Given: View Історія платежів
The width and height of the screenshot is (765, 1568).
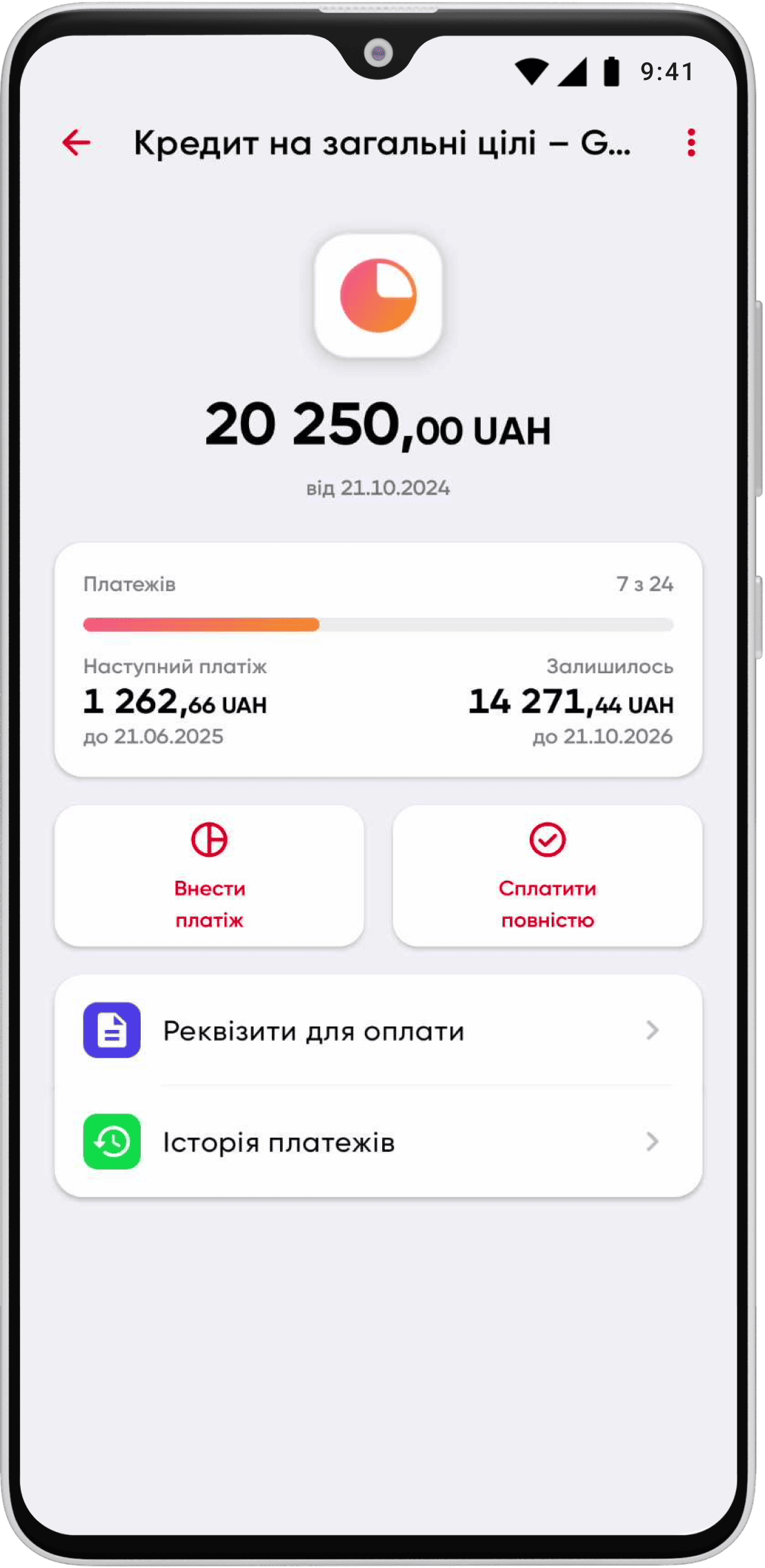Looking at the screenshot, I should [x=378, y=1142].
